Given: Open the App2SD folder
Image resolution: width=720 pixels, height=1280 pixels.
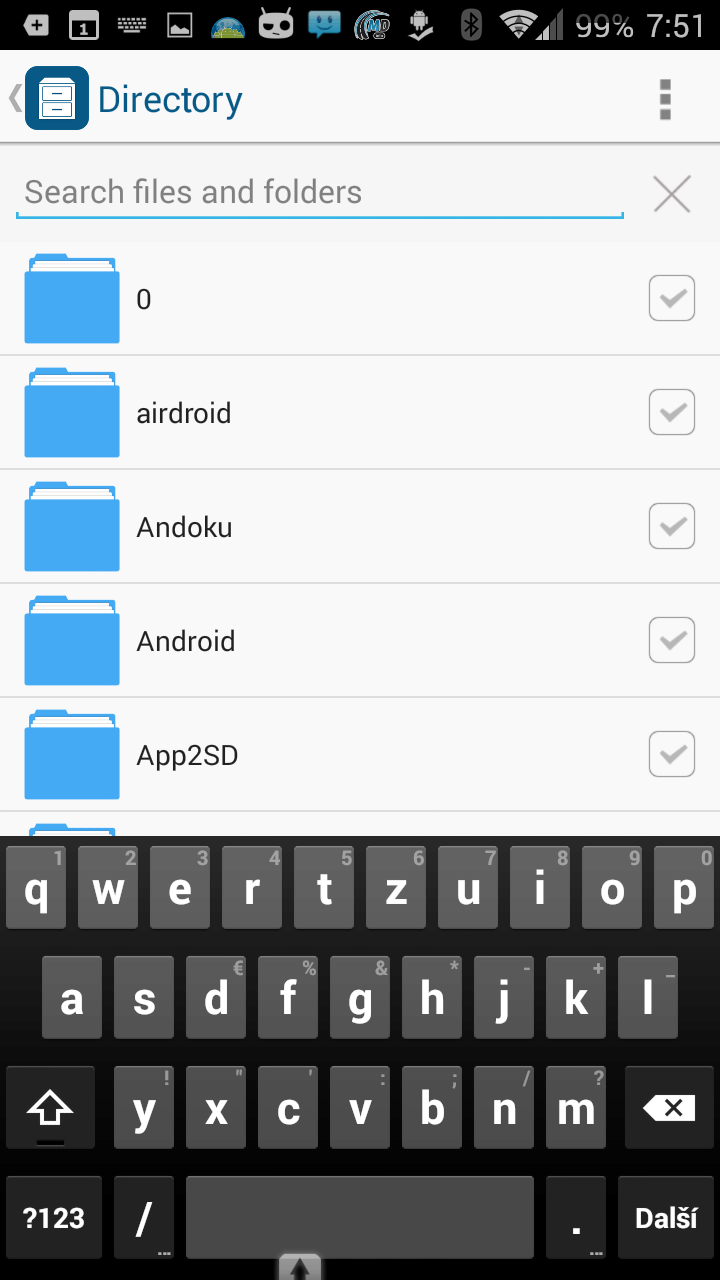Looking at the screenshot, I should pos(360,755).
